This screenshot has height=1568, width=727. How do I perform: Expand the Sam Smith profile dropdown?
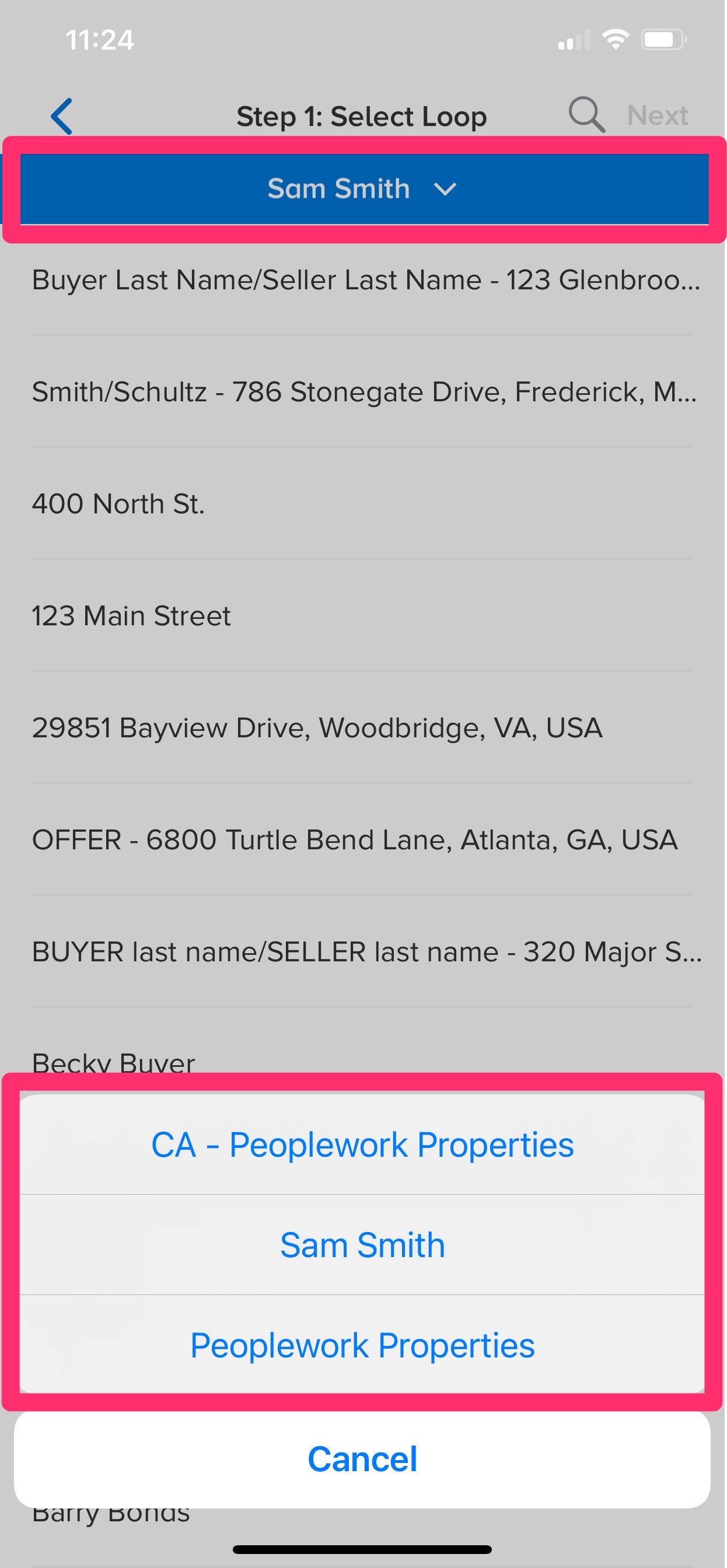(x=363, y=188)
